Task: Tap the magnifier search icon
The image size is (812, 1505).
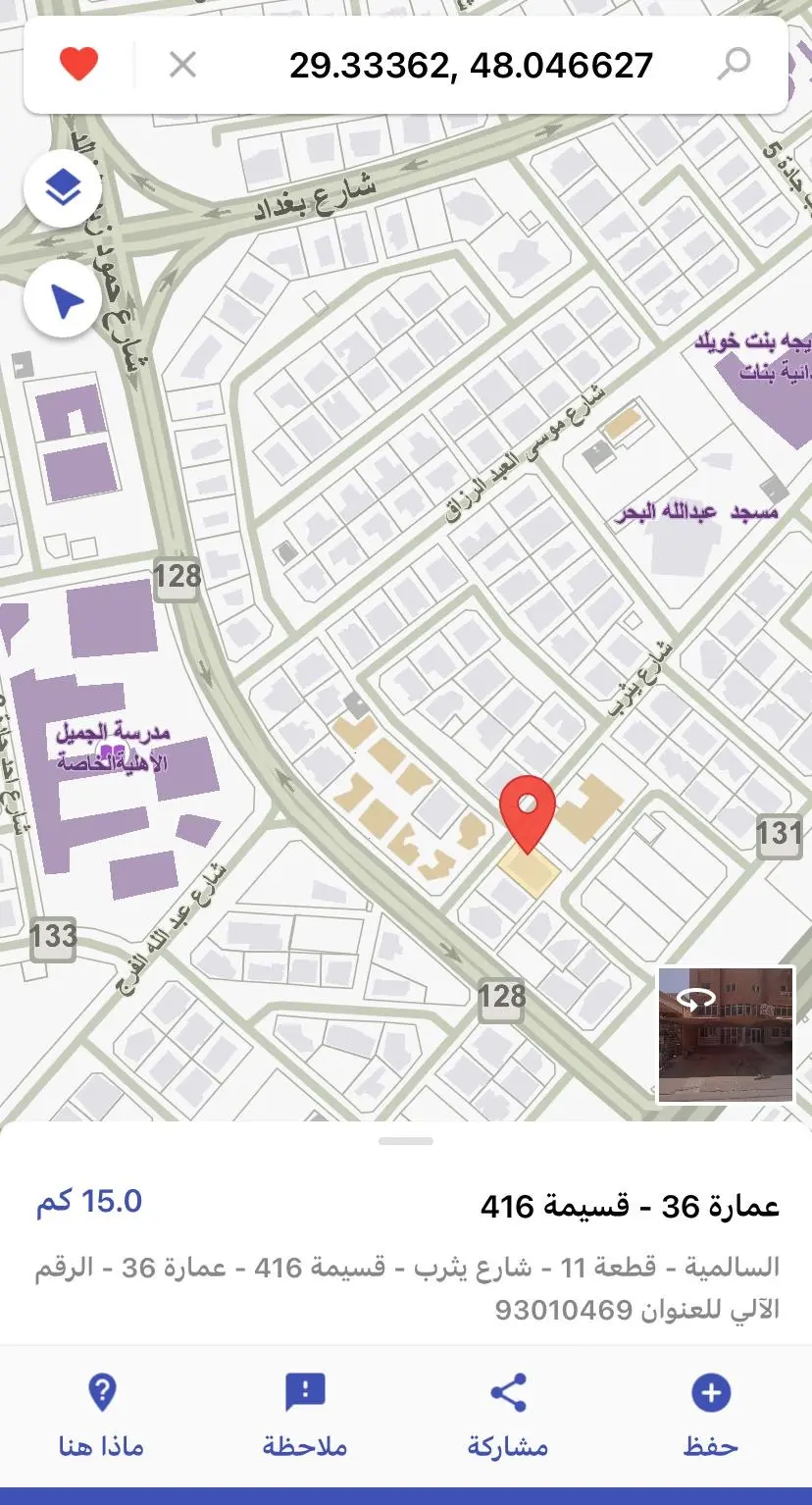Action: (x=735, y=65)
